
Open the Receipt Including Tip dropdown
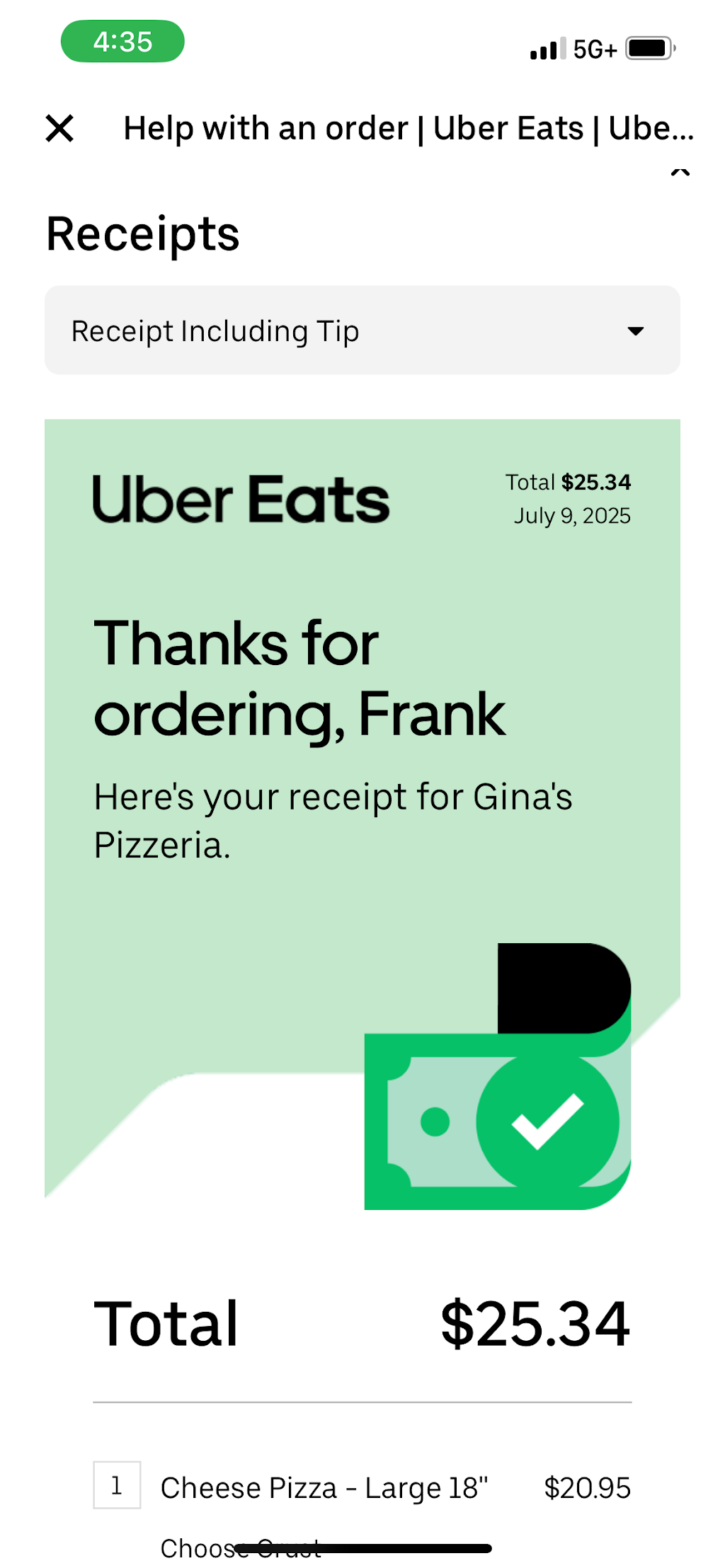click(x=362, y=330)
